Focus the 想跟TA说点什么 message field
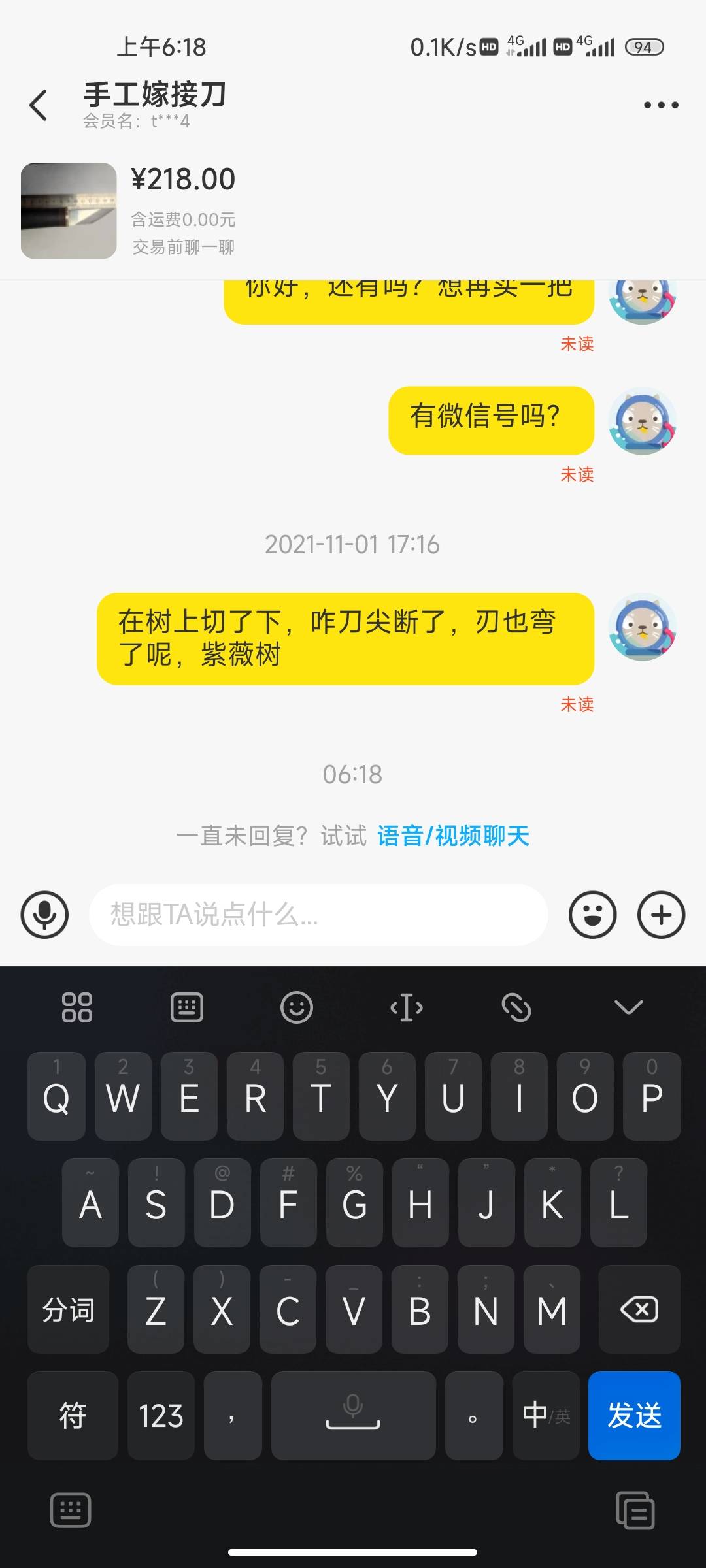The height and width of the screenshot is (1568, 706). point(318,914)
